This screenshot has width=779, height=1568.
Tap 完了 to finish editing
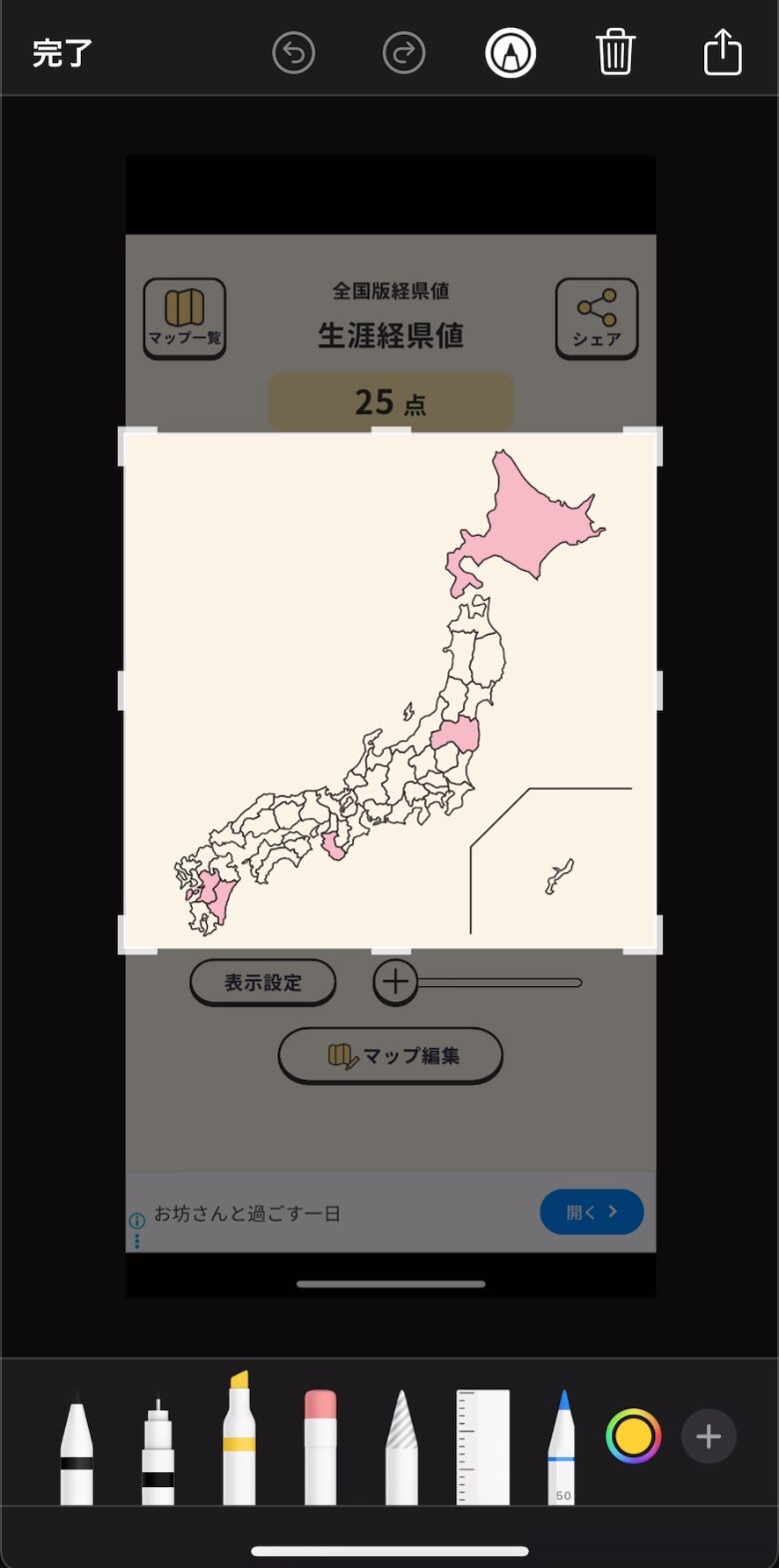coord(62,53)
